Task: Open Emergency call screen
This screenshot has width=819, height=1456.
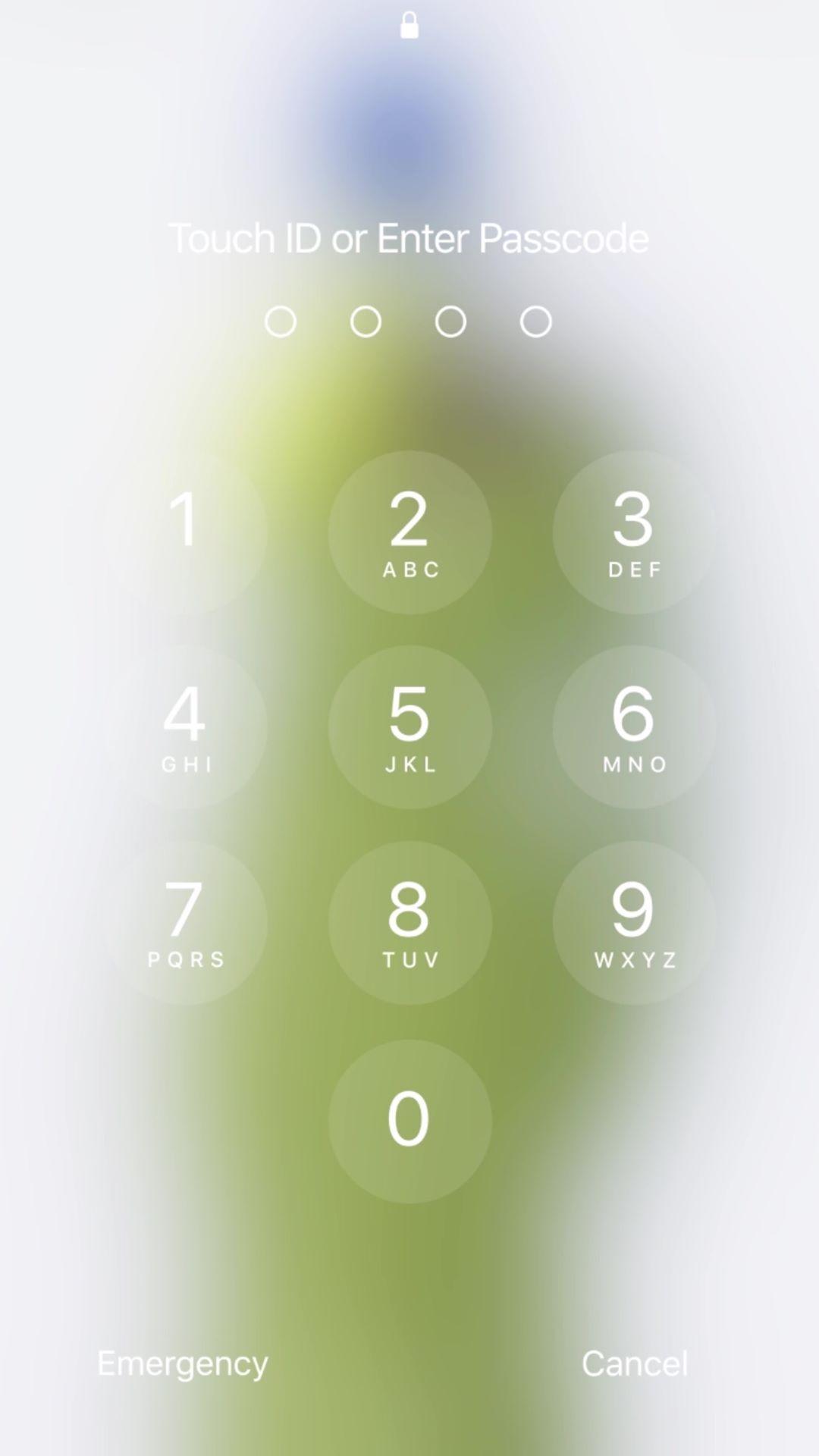Action: pyautogui.click(x=183, y=1364)
